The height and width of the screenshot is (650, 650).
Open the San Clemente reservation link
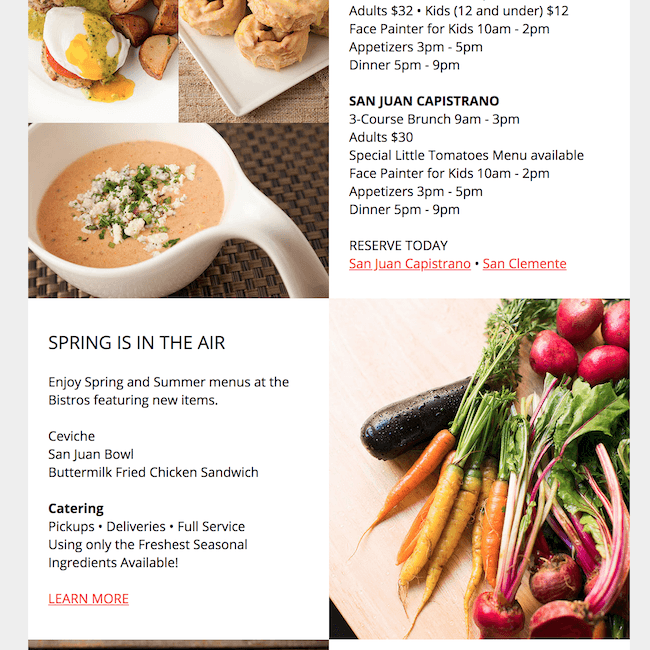pyautogui.click(x=524, y=264)
